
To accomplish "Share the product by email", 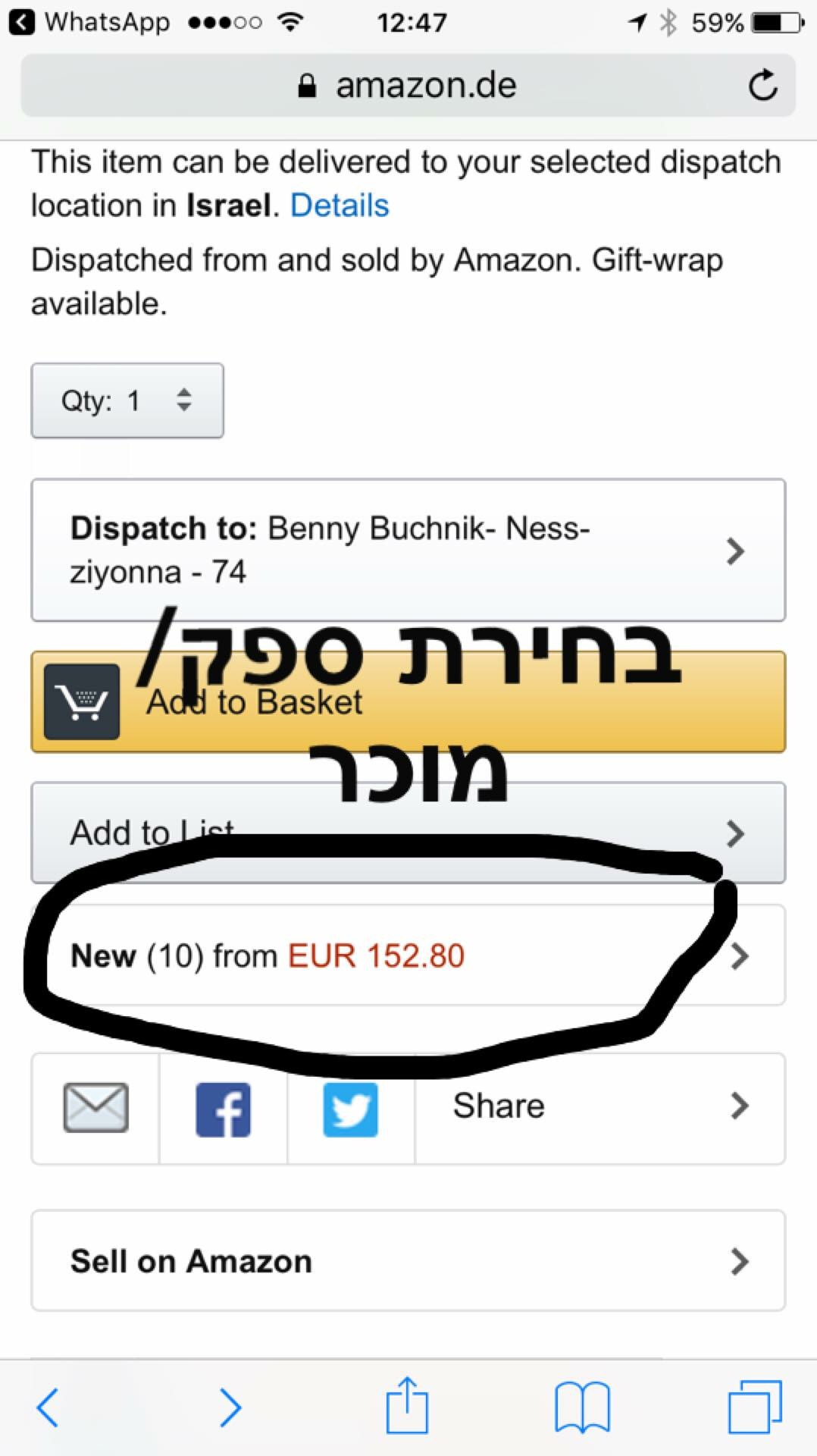I will click(x=95, y=1108).
